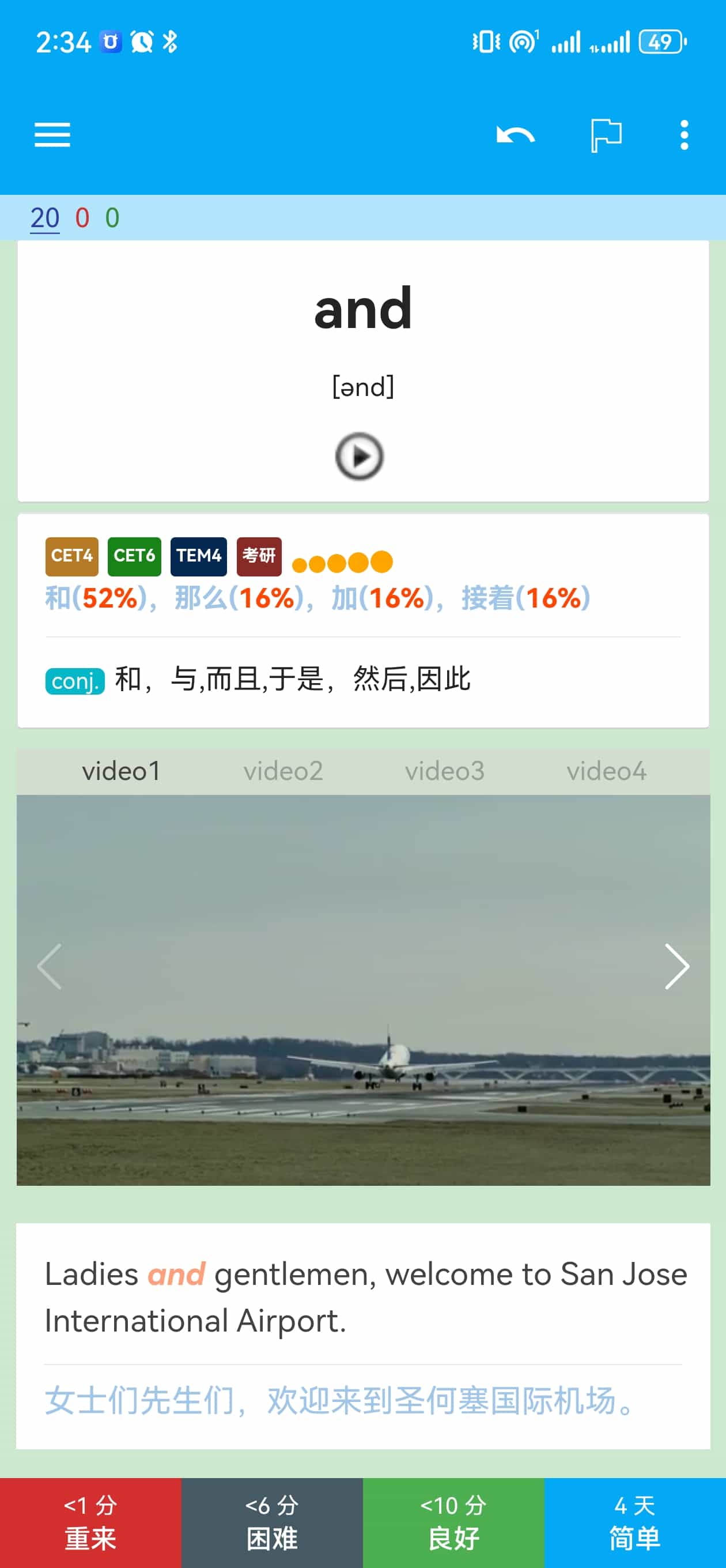This screenshot has height=1568, width=726.
Task: Switch to the video4 tab
Action: coord(606,771)
